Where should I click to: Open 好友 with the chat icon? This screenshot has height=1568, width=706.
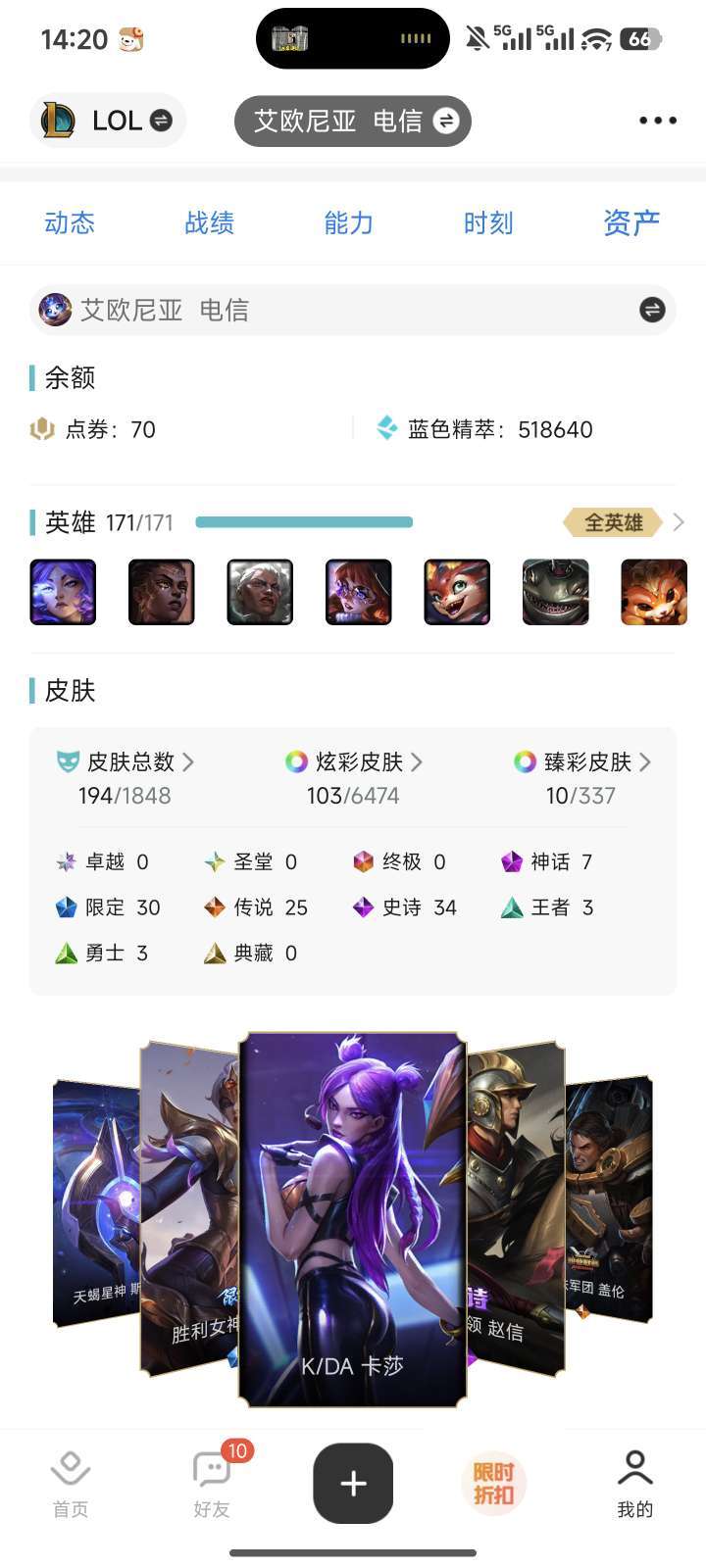pos(212,1468)
